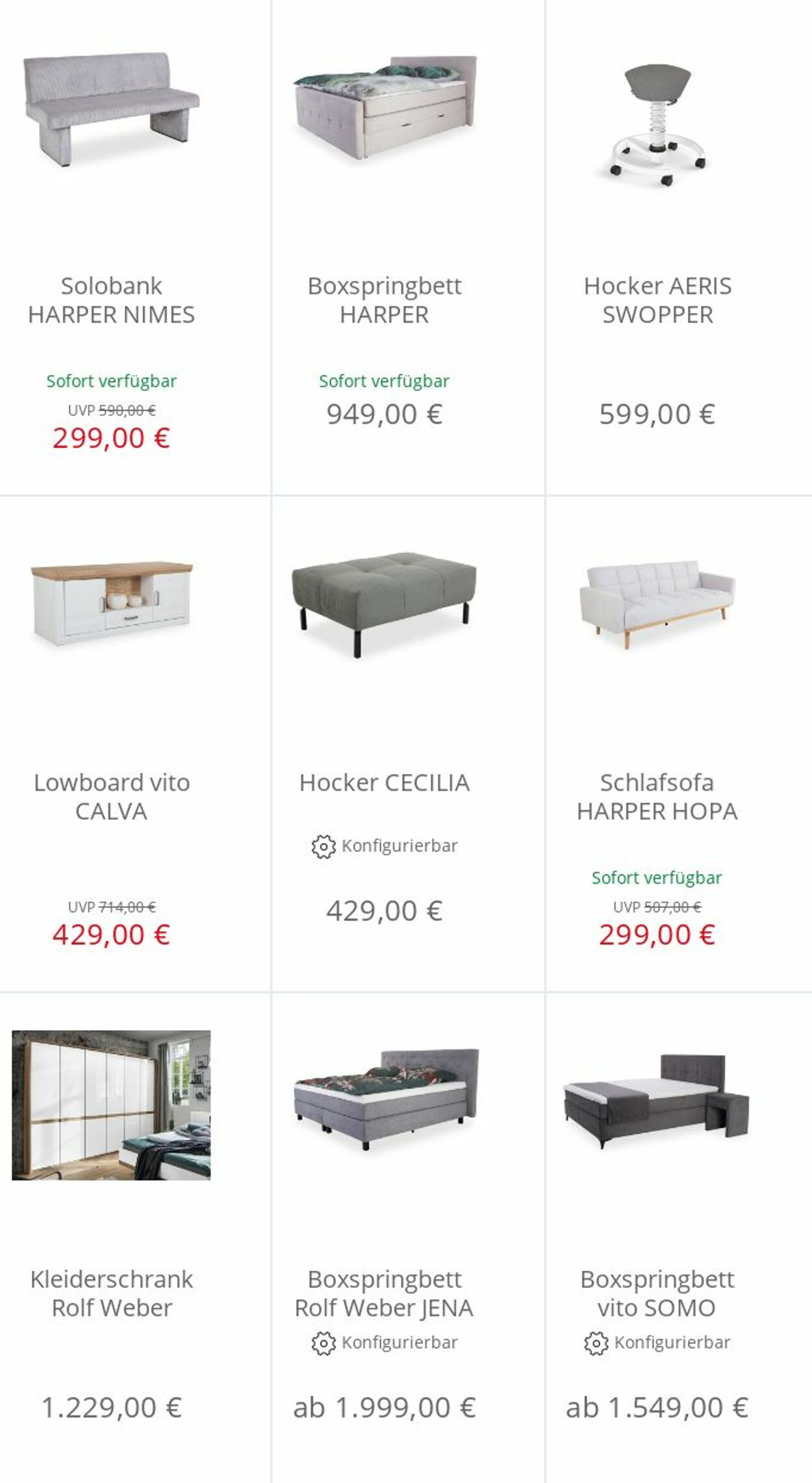Open Hocker CECILIA product page
812x1483 pixels.
click(x=384, y=782)
